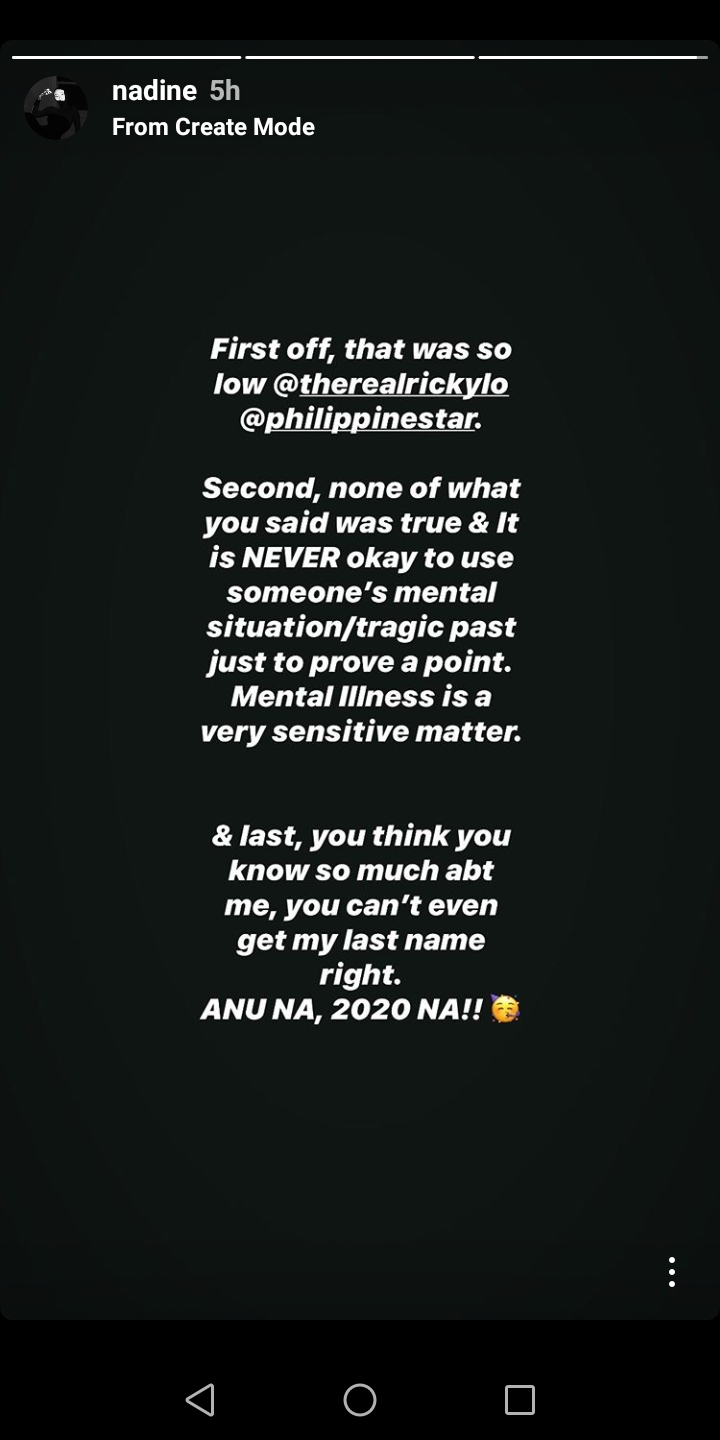
Task: Open nadine's profile picture
Action: point(56,108)
